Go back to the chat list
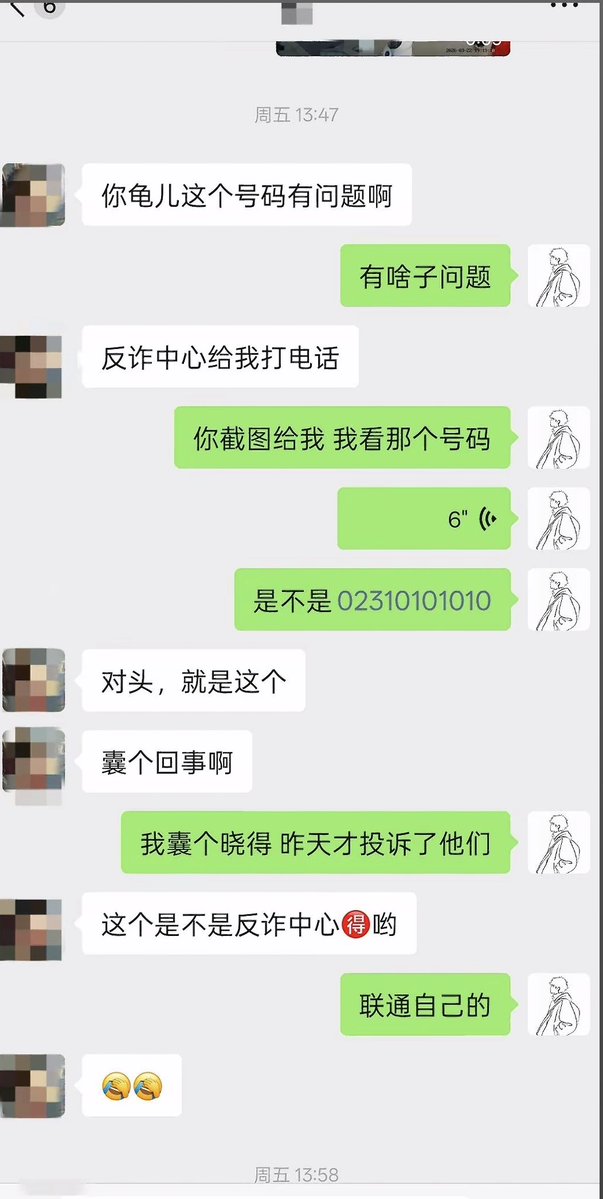The image size is (603, 1199). click(x=18, y=8)
